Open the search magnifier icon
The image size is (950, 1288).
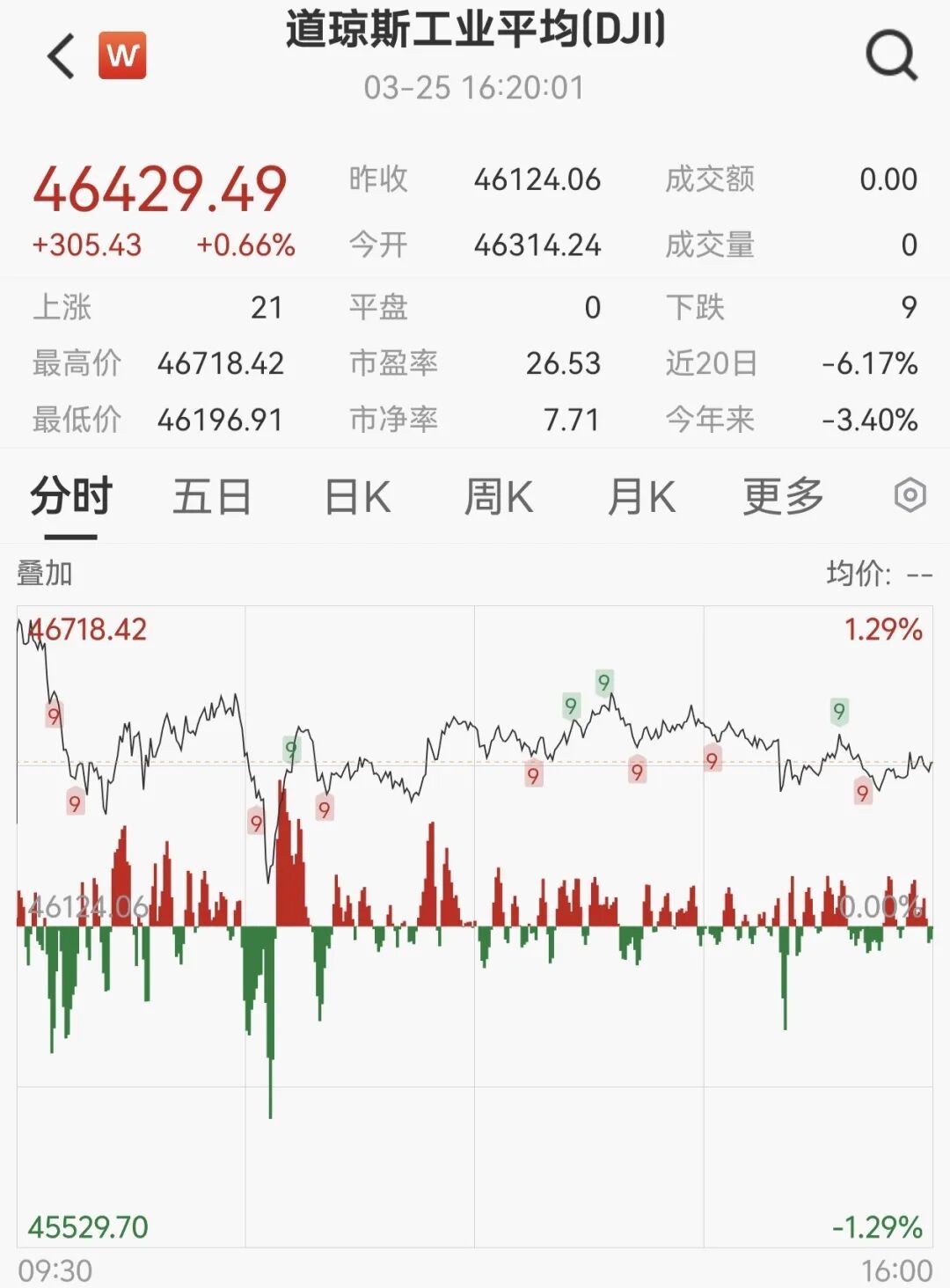click(891, 56)
